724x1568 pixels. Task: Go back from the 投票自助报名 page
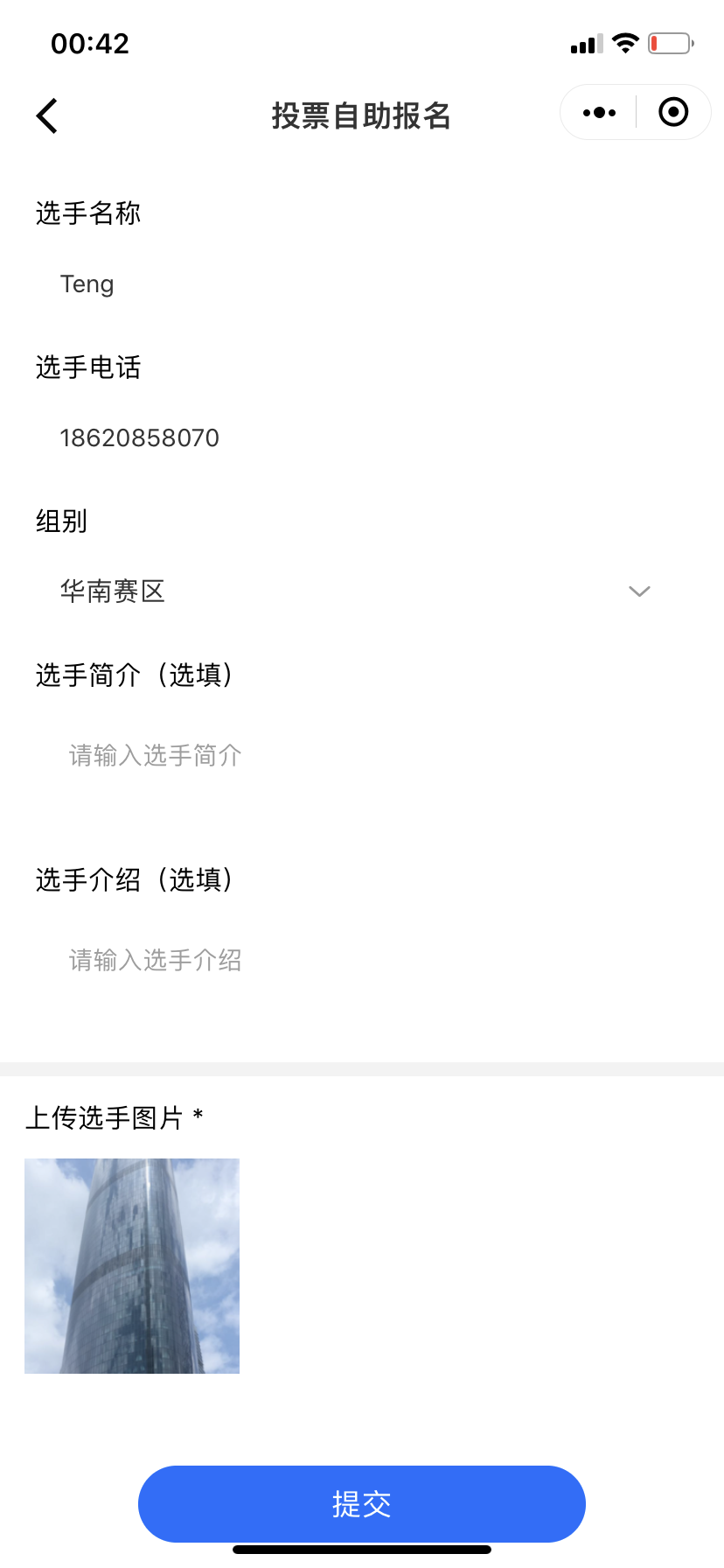(x=47, y=115)
